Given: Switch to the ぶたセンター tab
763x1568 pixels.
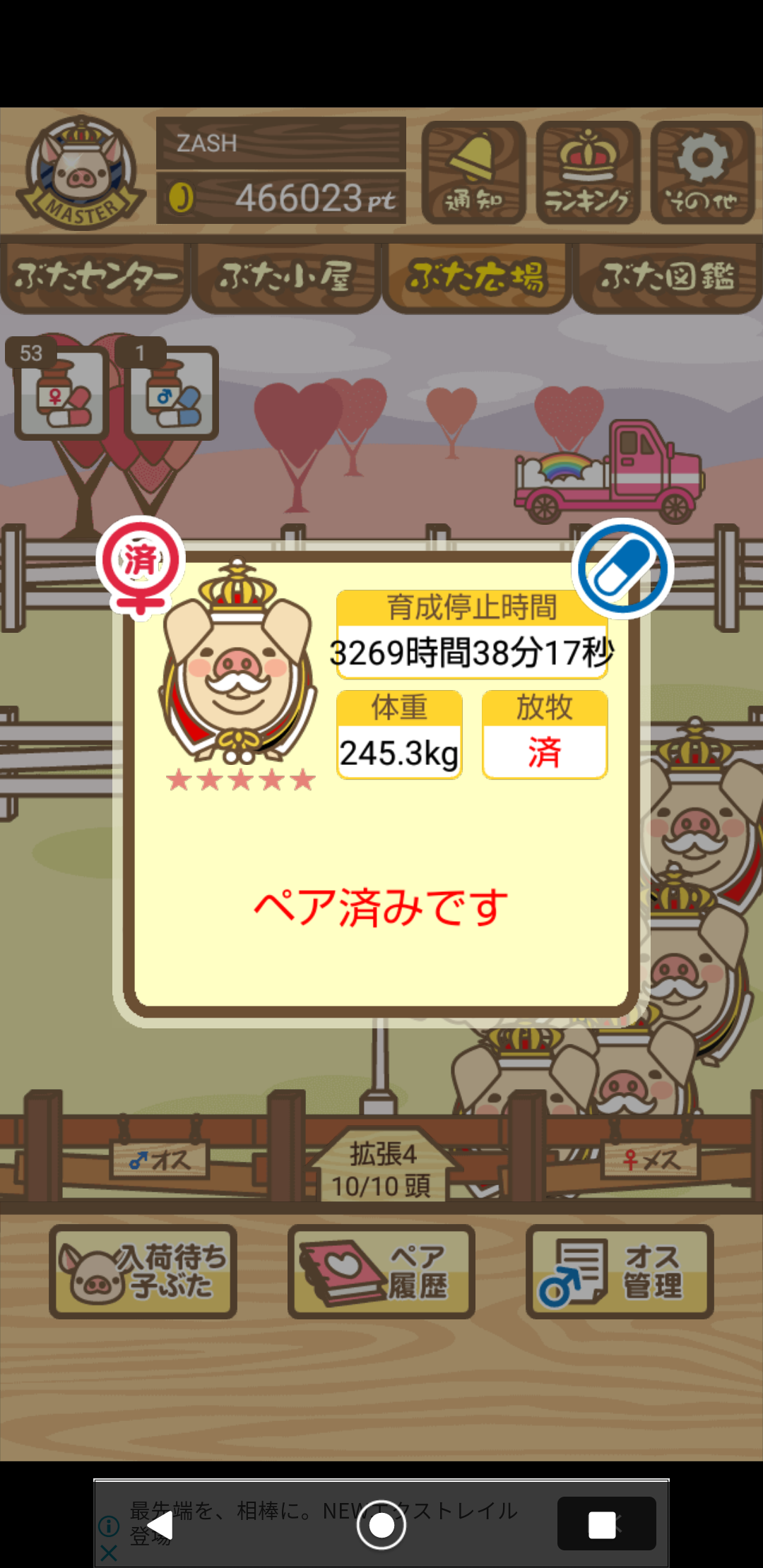Looking at the screenshot, I should [x=95, y=278].
